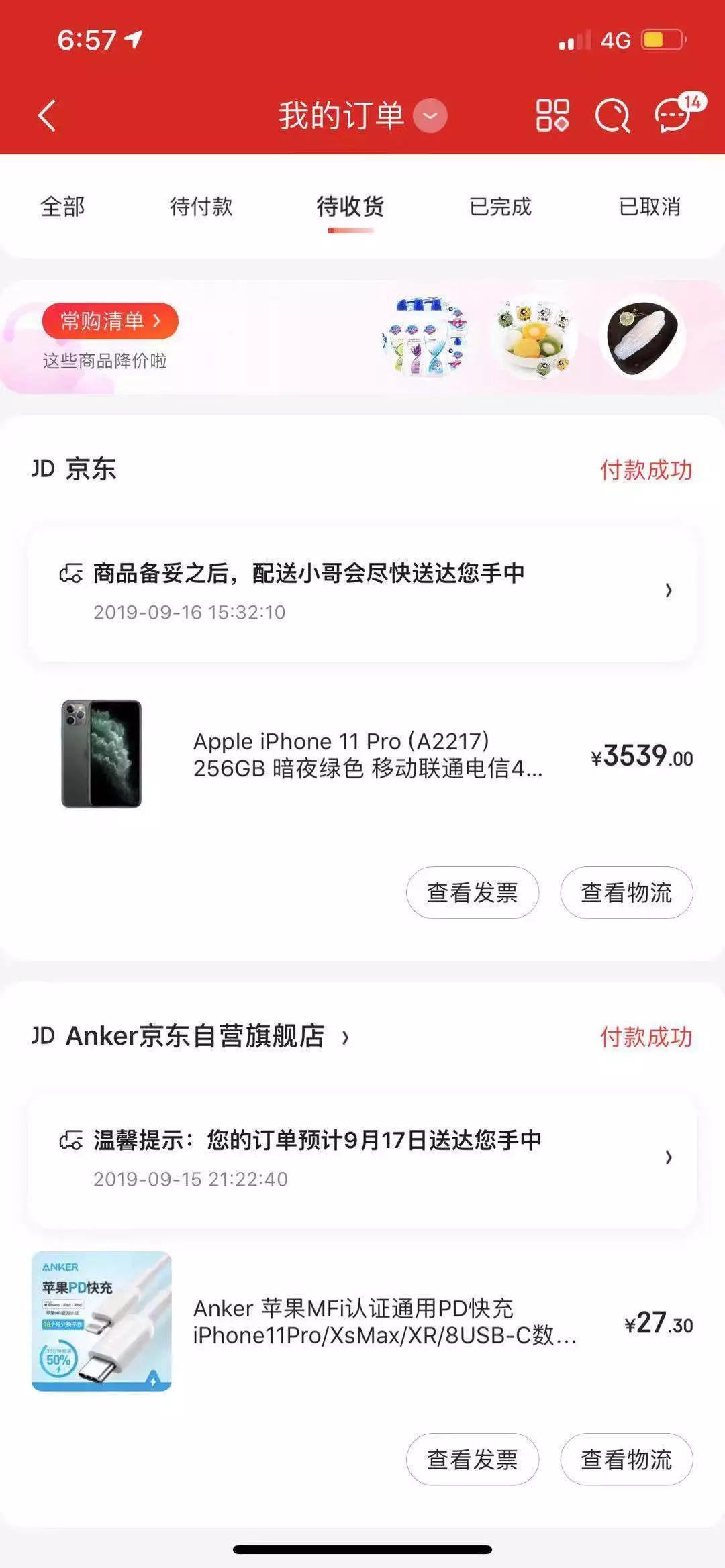Tap 查看物流 for the iPhone 11 Pro

626,892
